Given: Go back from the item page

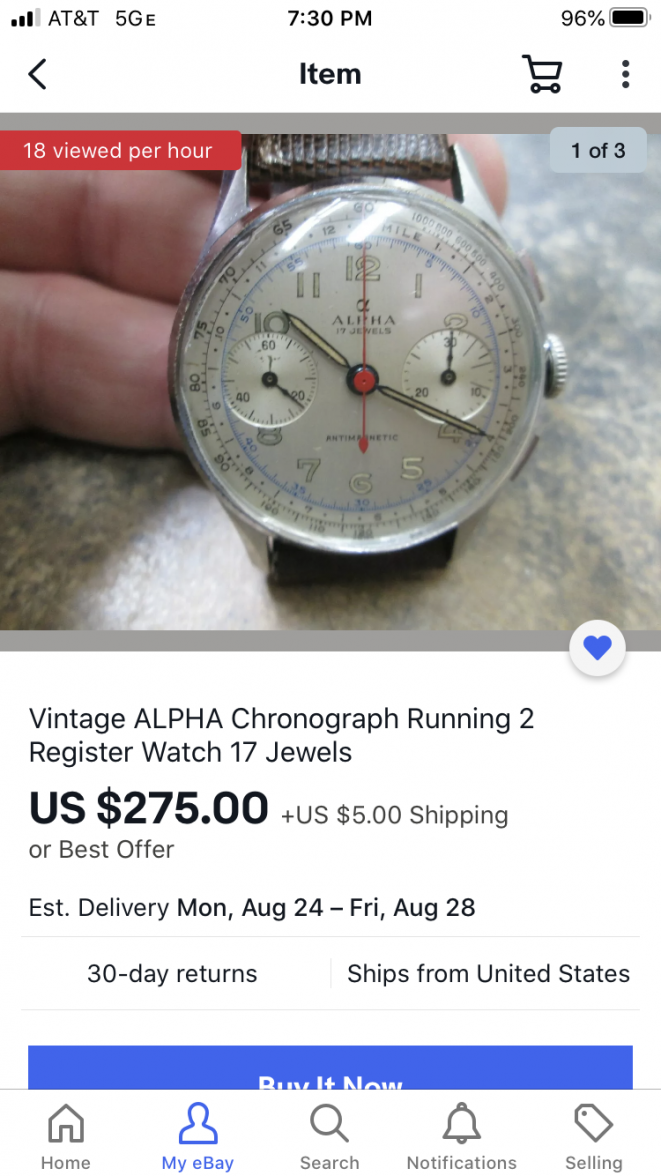Looking at the screenshot, I should [x=38, y=74].
